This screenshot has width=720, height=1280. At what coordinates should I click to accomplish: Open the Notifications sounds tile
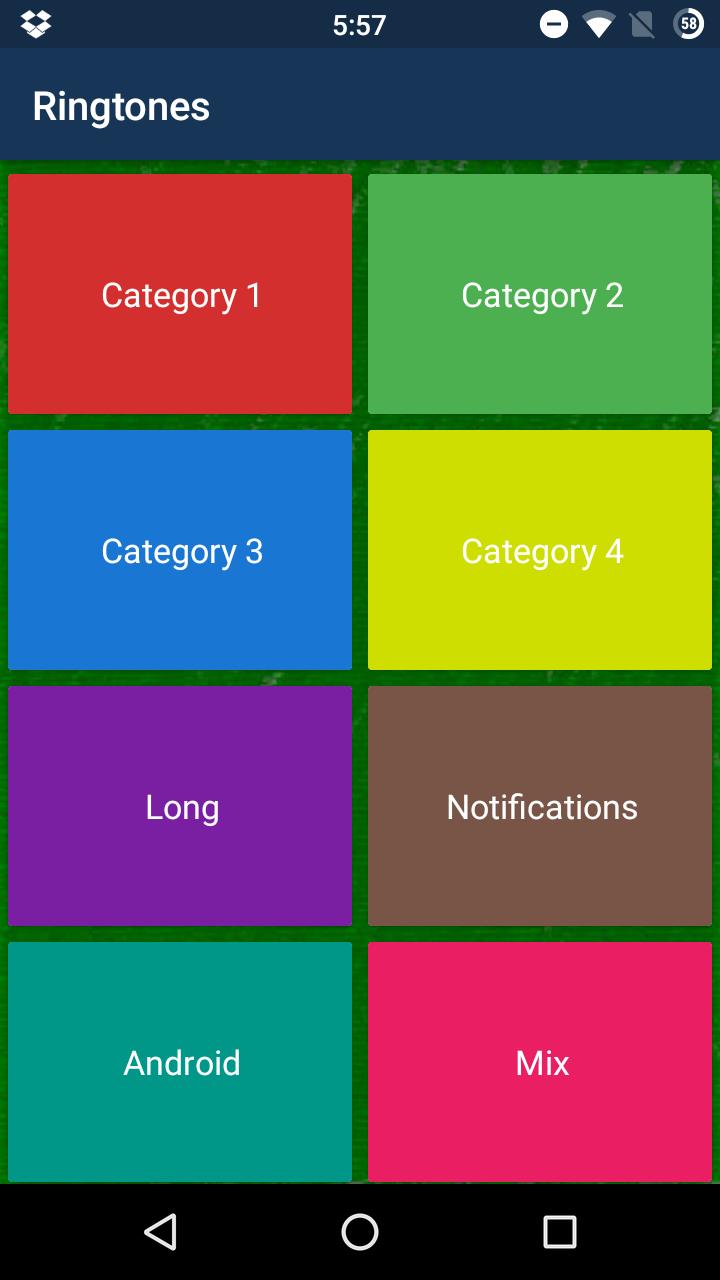point(540,805)
